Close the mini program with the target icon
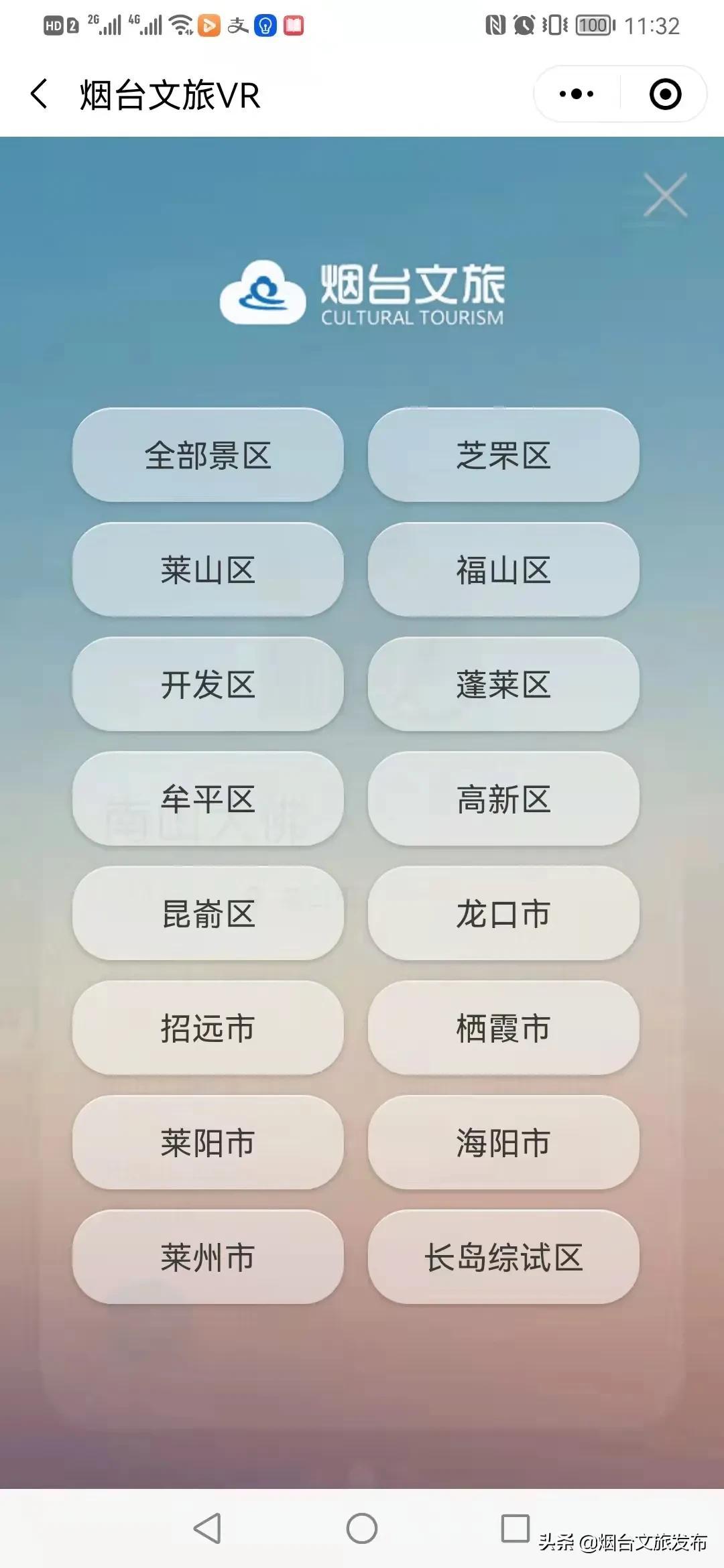This screenshot has width=724, height=1568. [x=665, y=94]
